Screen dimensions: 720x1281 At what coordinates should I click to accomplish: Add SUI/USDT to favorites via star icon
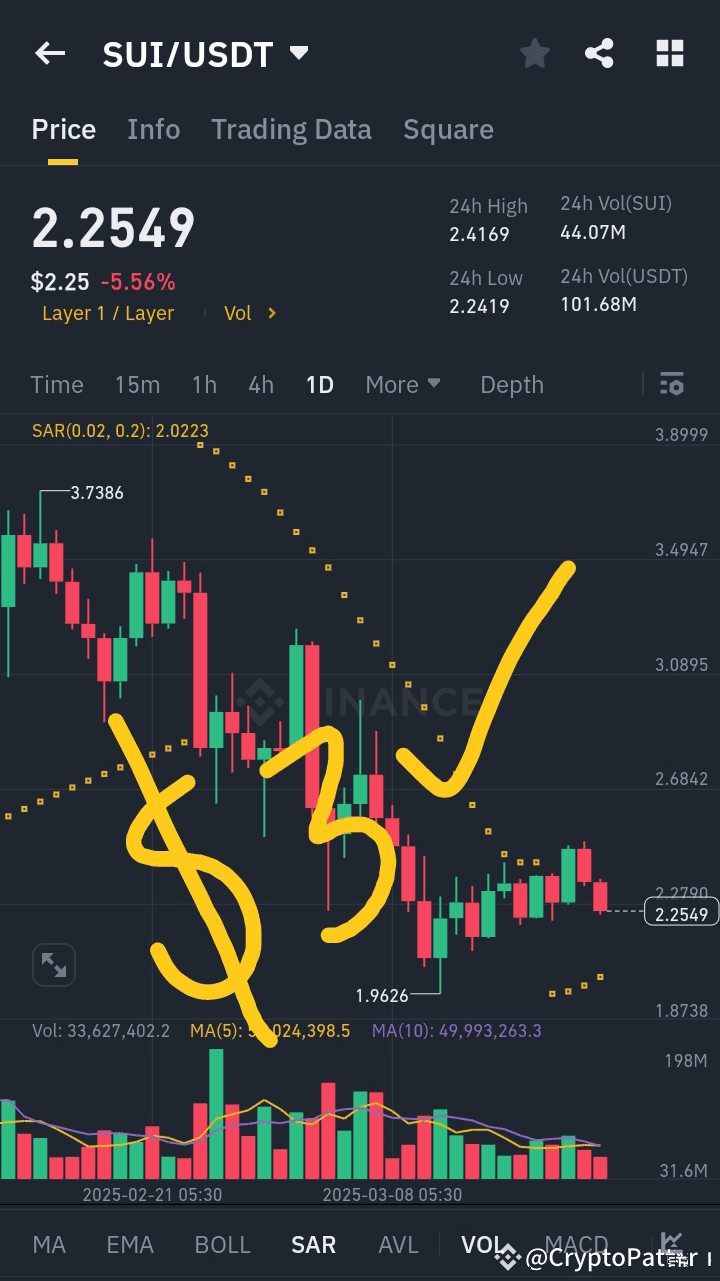[534, 53]
